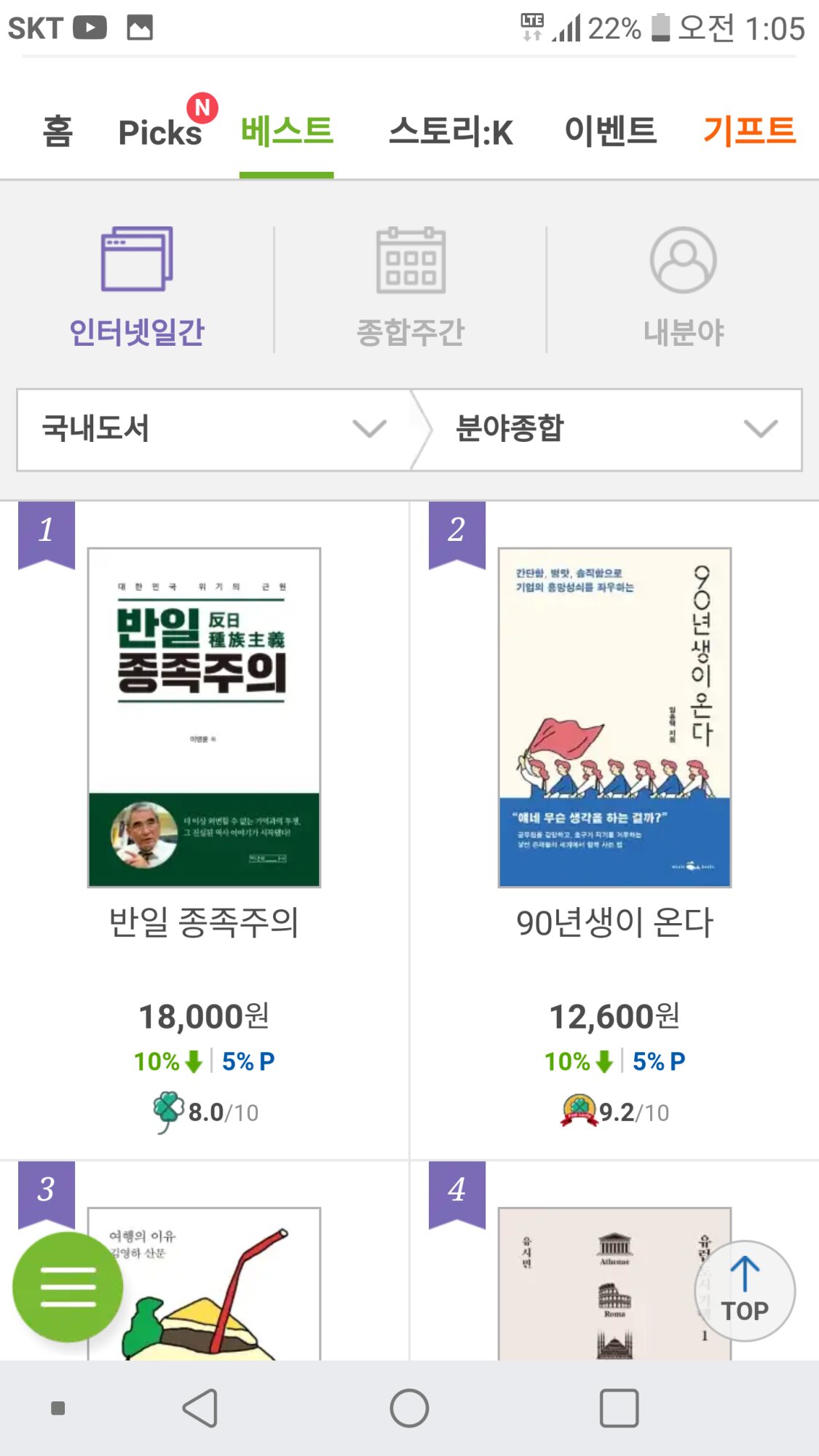Select the 내분야 ranking
The image size is (819, 1456).
pyautogui.click(x=683, y=288)
